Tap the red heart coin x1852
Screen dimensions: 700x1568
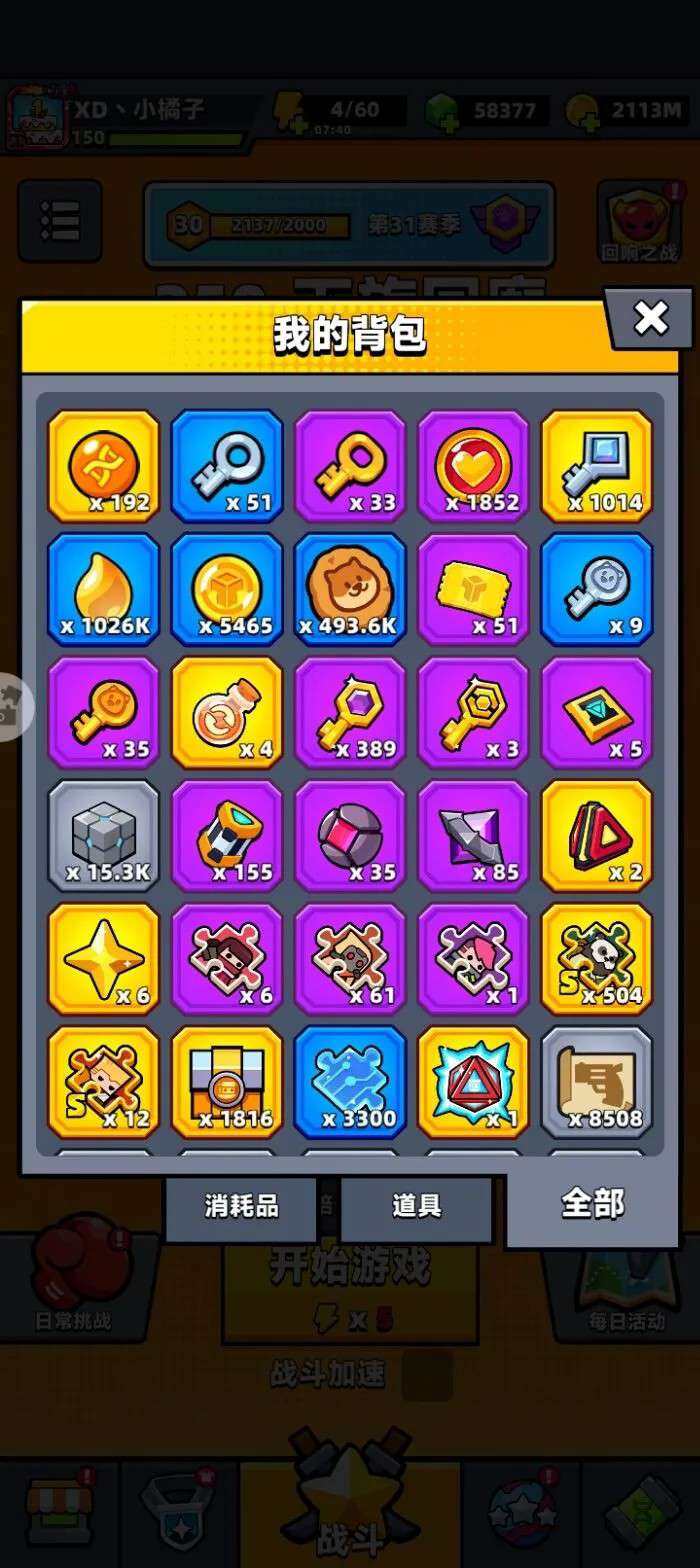473,466
